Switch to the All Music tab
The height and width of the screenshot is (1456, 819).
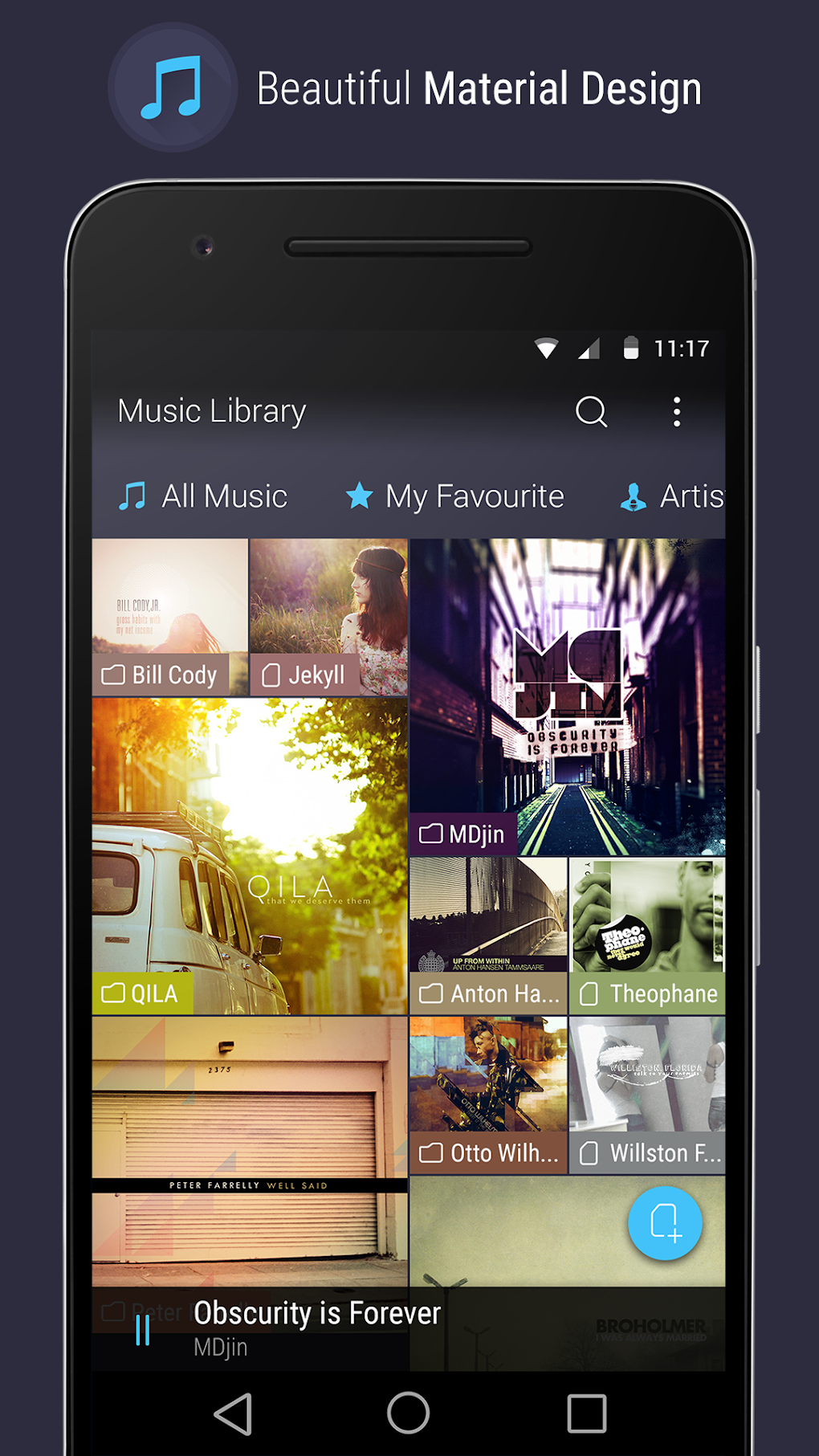[x=224, y=496]
